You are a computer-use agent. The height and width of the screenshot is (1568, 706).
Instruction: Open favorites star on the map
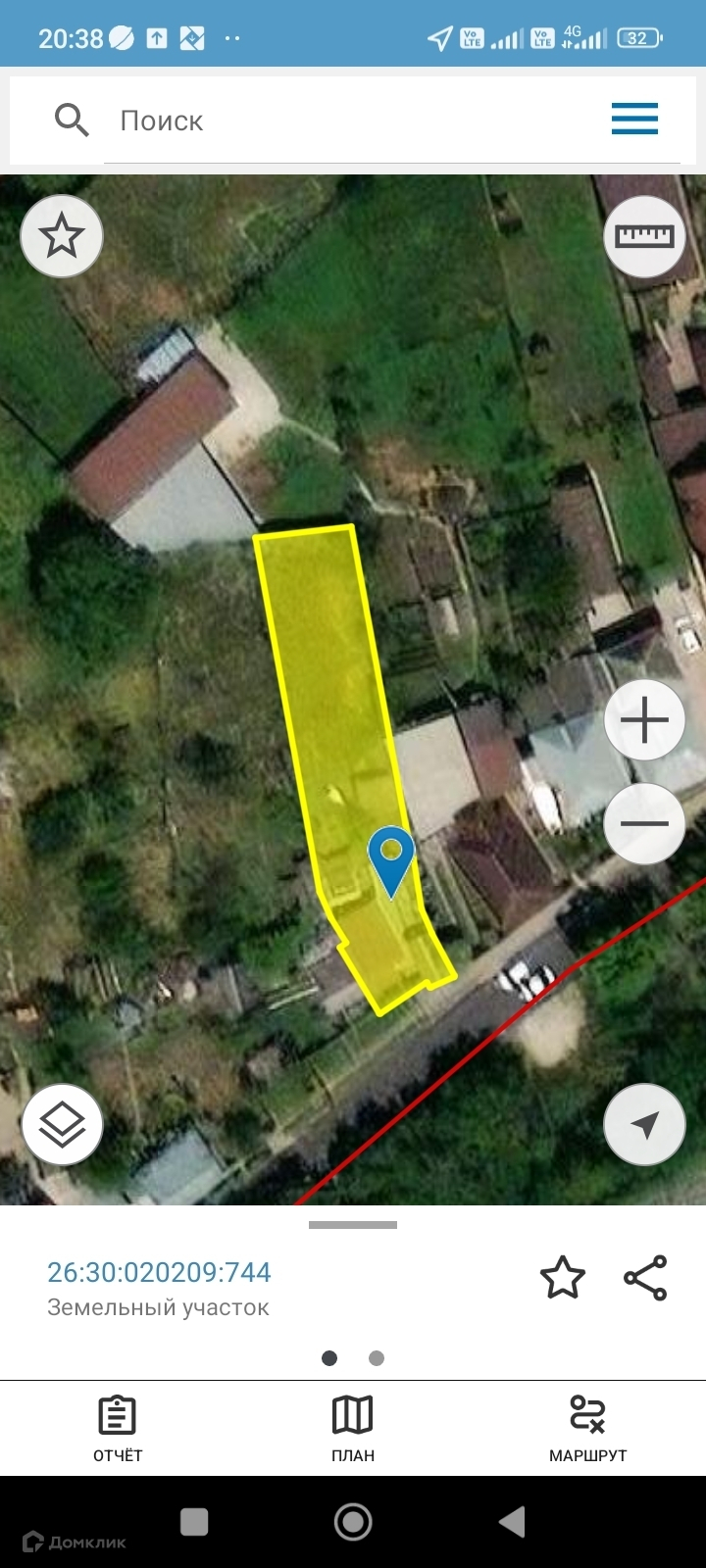[62, 236]
